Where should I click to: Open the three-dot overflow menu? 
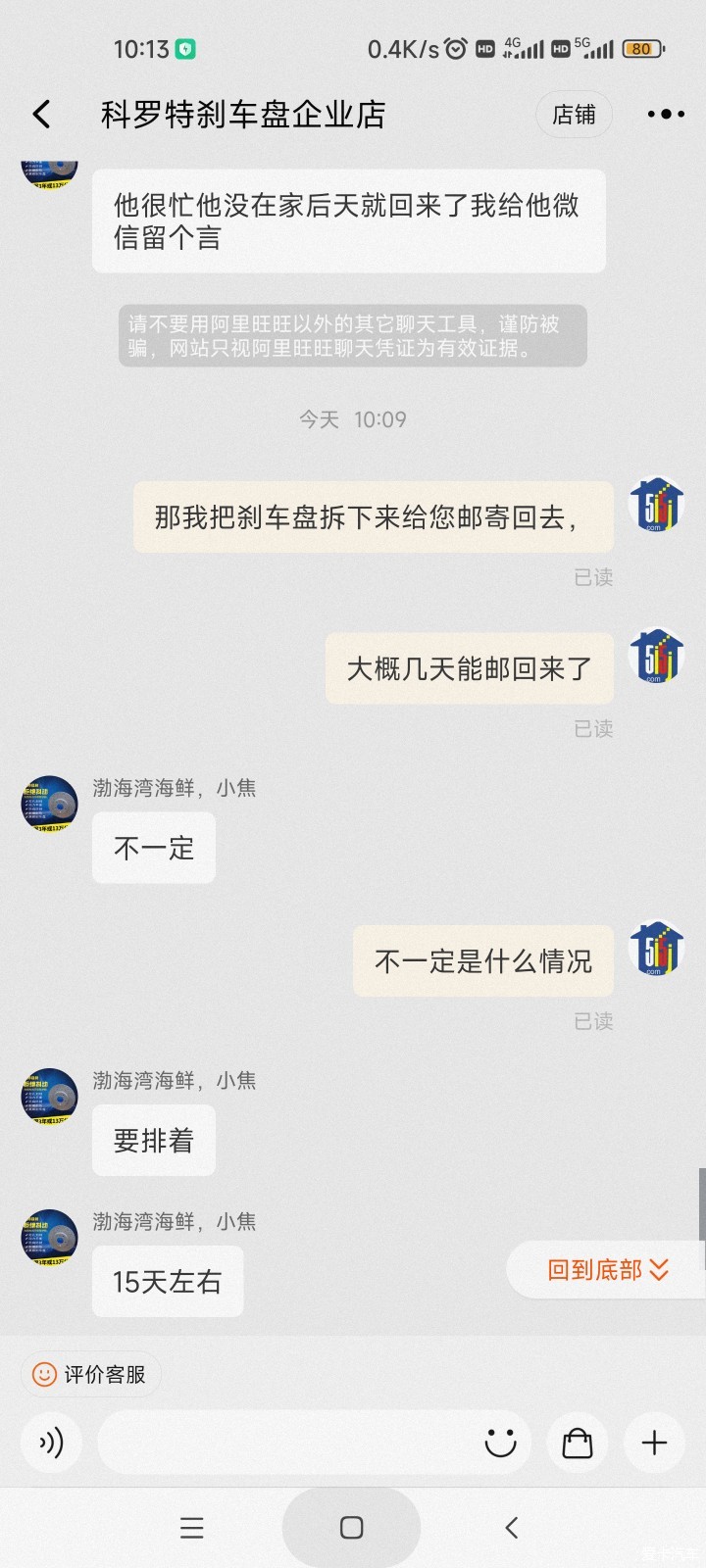(x=666, y=115)
